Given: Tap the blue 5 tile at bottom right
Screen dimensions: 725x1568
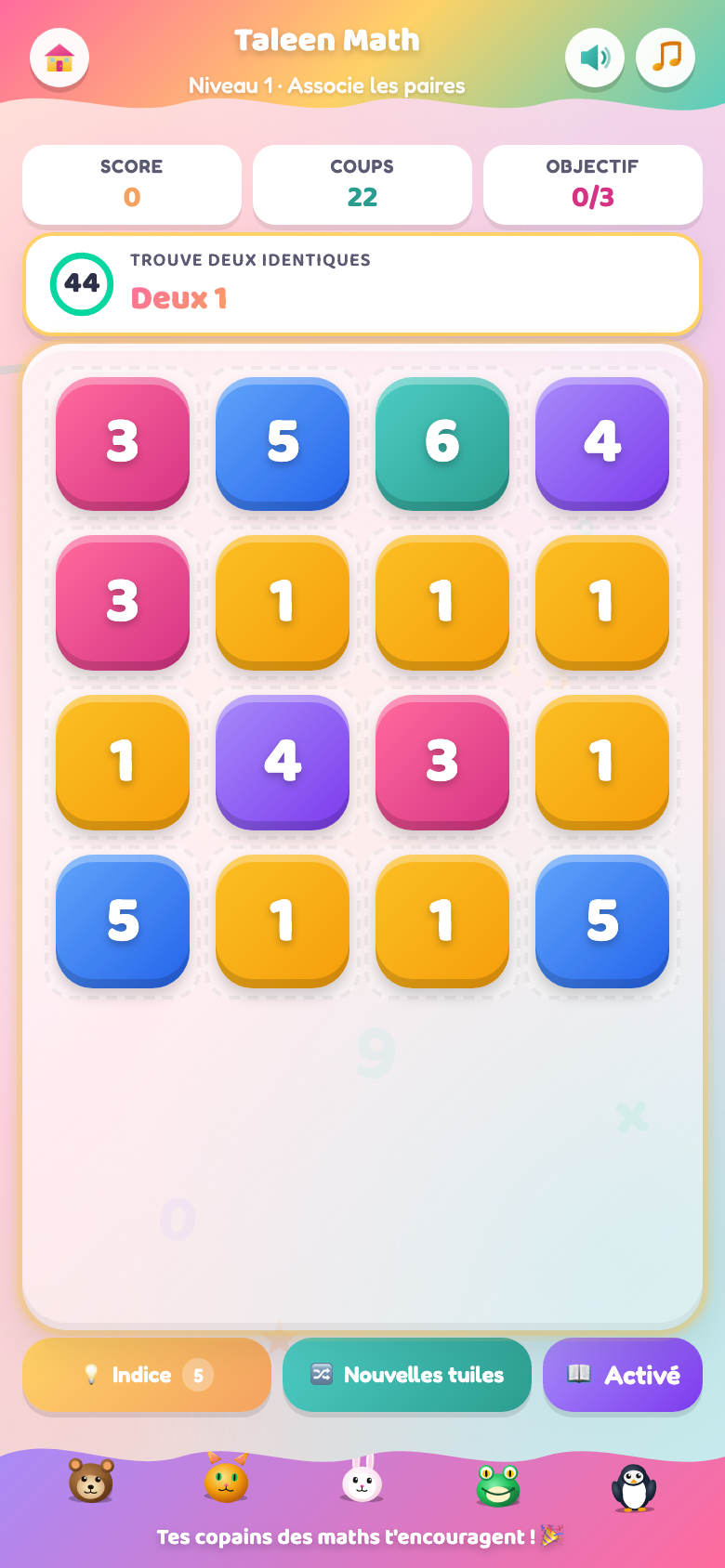Looking at the screenshot, I should click(x=602, y=921).
